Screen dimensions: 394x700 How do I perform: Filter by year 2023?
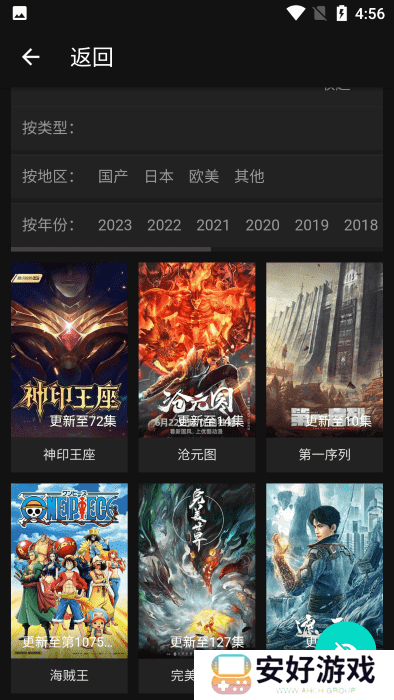[x=115, y=225]
